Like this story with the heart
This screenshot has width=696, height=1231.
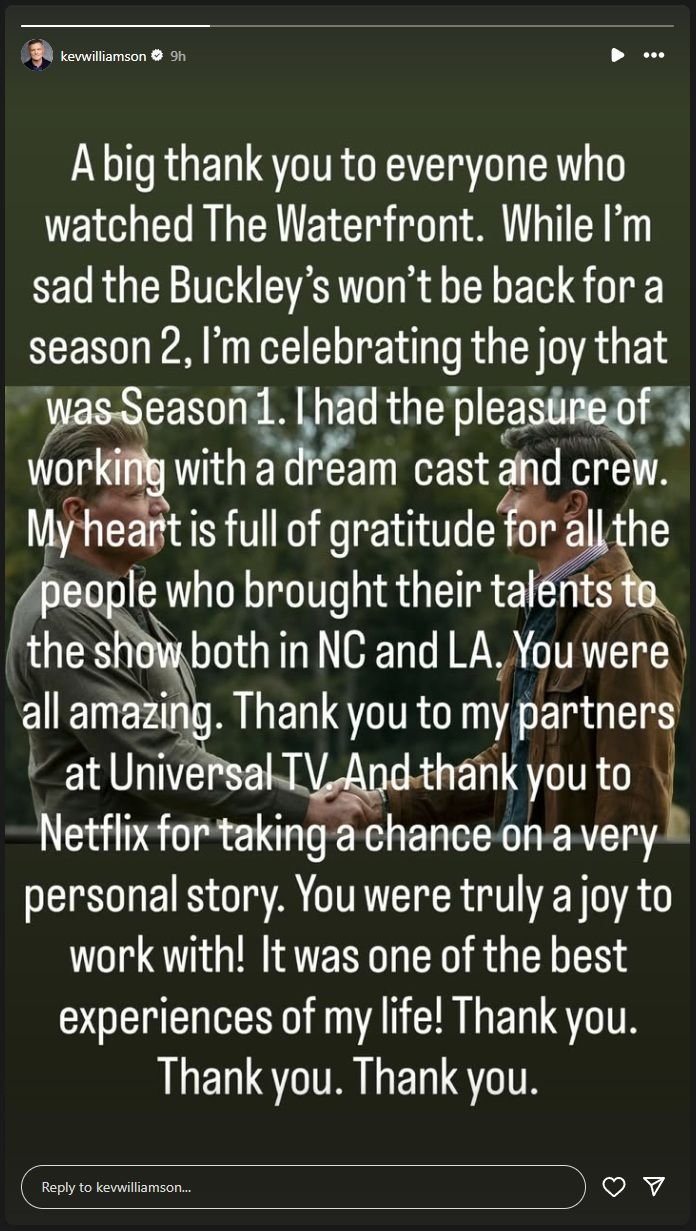click(614, 1187)
